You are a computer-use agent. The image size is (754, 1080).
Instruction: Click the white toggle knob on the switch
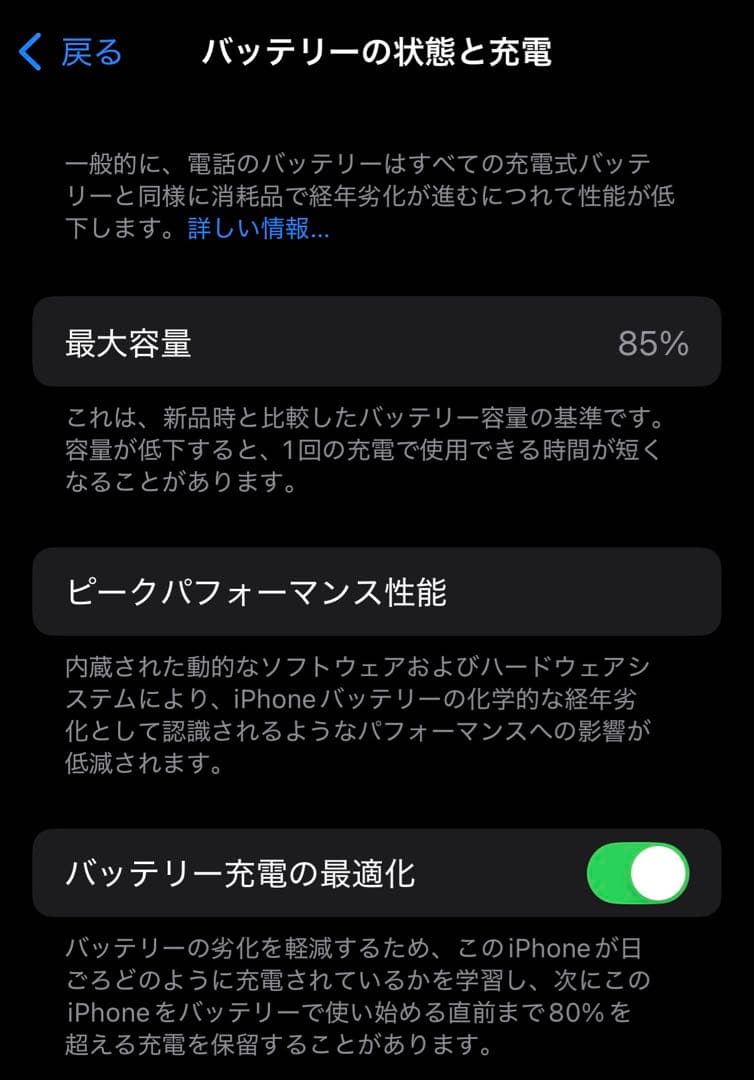655,873
